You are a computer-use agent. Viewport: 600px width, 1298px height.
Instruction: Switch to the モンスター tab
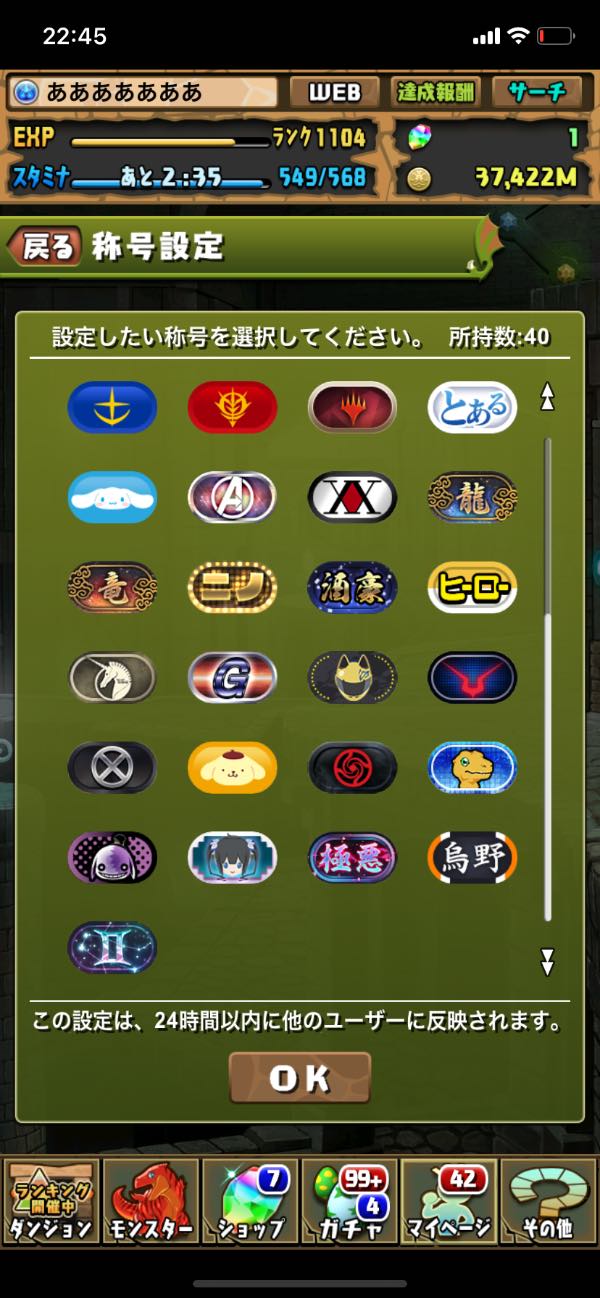tap(150, 1200)
